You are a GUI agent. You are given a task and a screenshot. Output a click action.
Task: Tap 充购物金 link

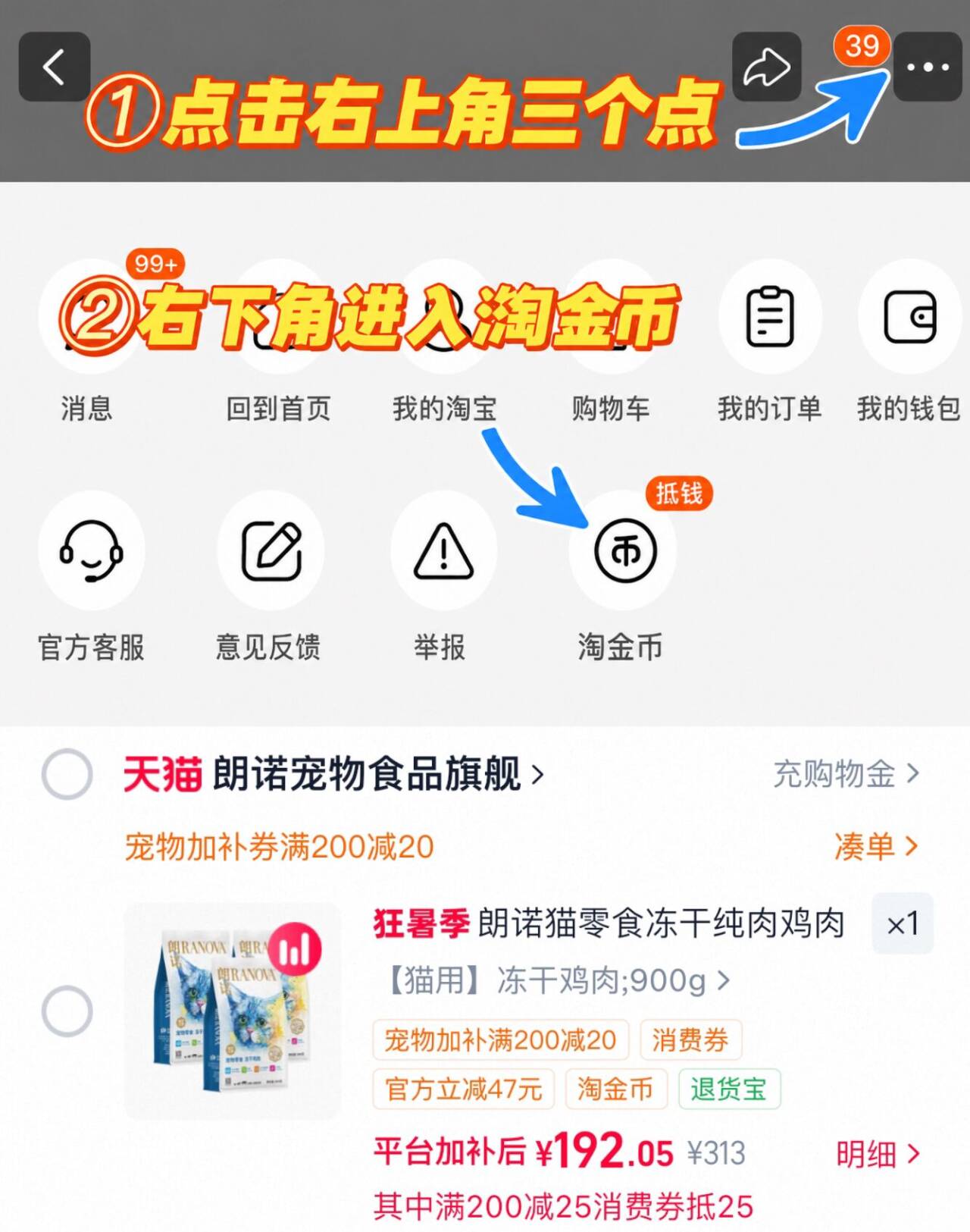846,774
